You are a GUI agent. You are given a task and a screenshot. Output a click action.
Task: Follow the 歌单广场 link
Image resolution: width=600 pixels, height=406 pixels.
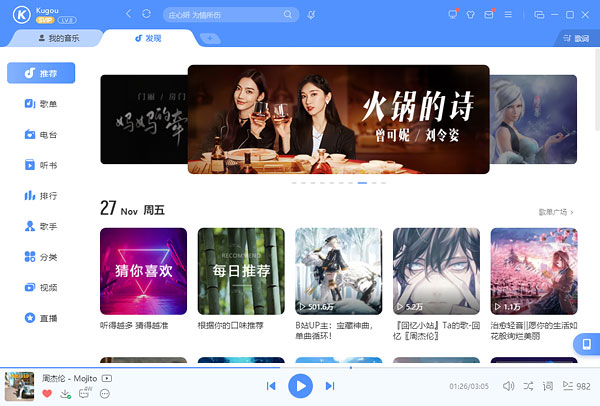[x=553, y=212]
